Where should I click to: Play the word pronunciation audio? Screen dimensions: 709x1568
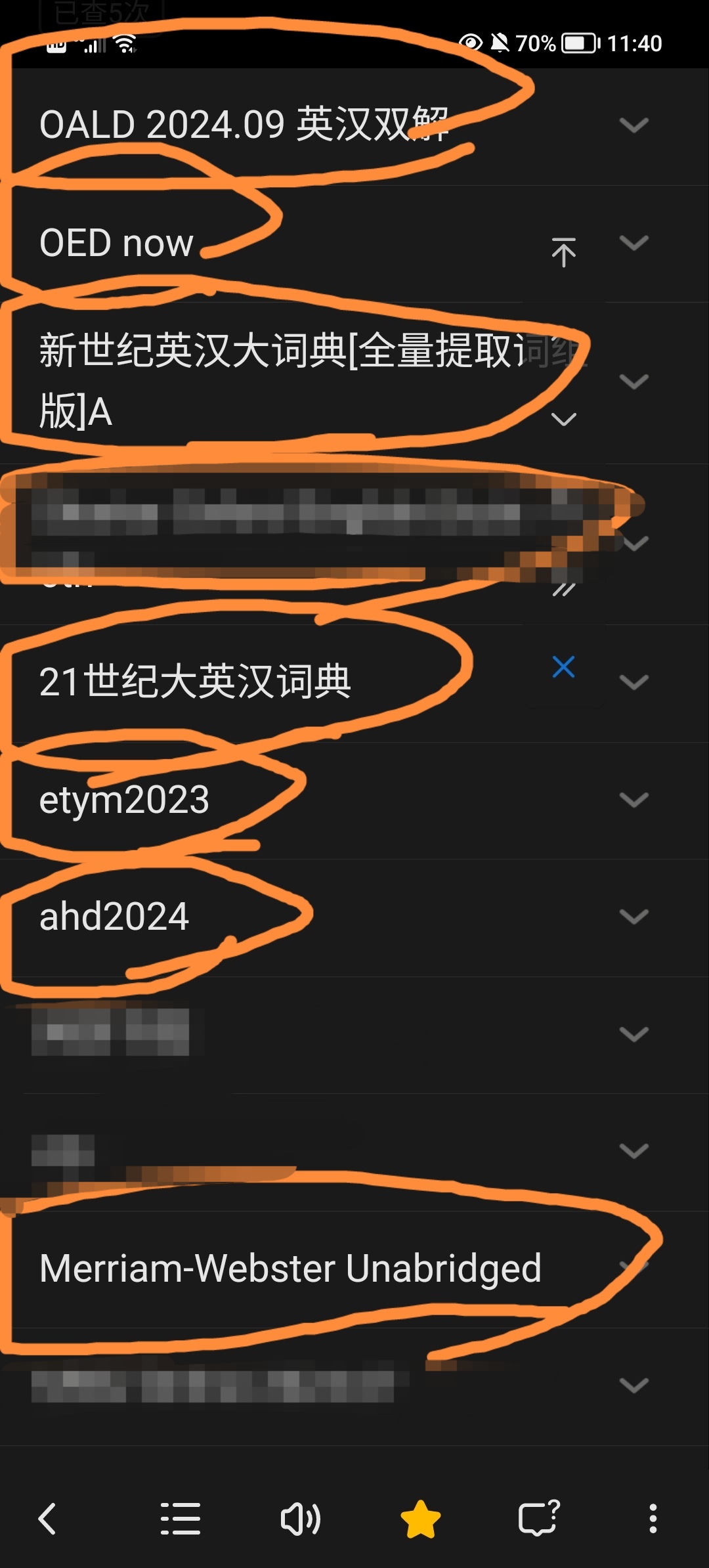(x=300, y=1519)
